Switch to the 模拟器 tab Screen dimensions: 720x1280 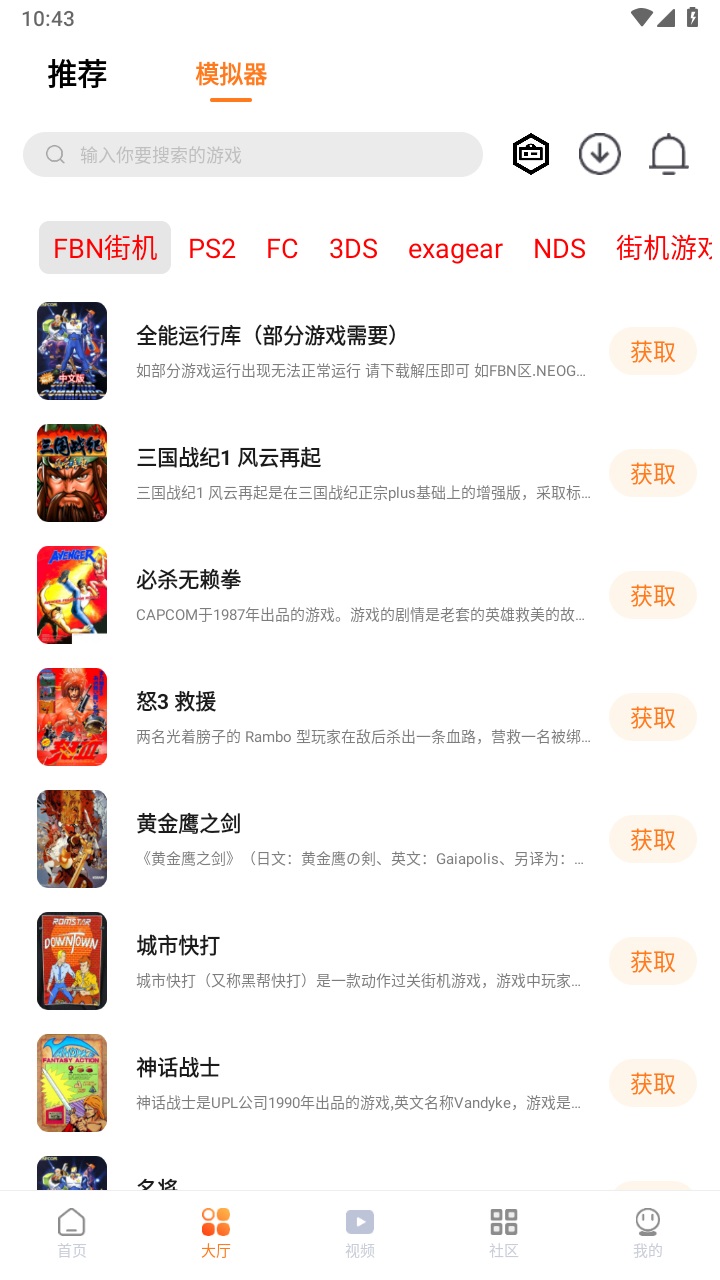coord(229,75)
